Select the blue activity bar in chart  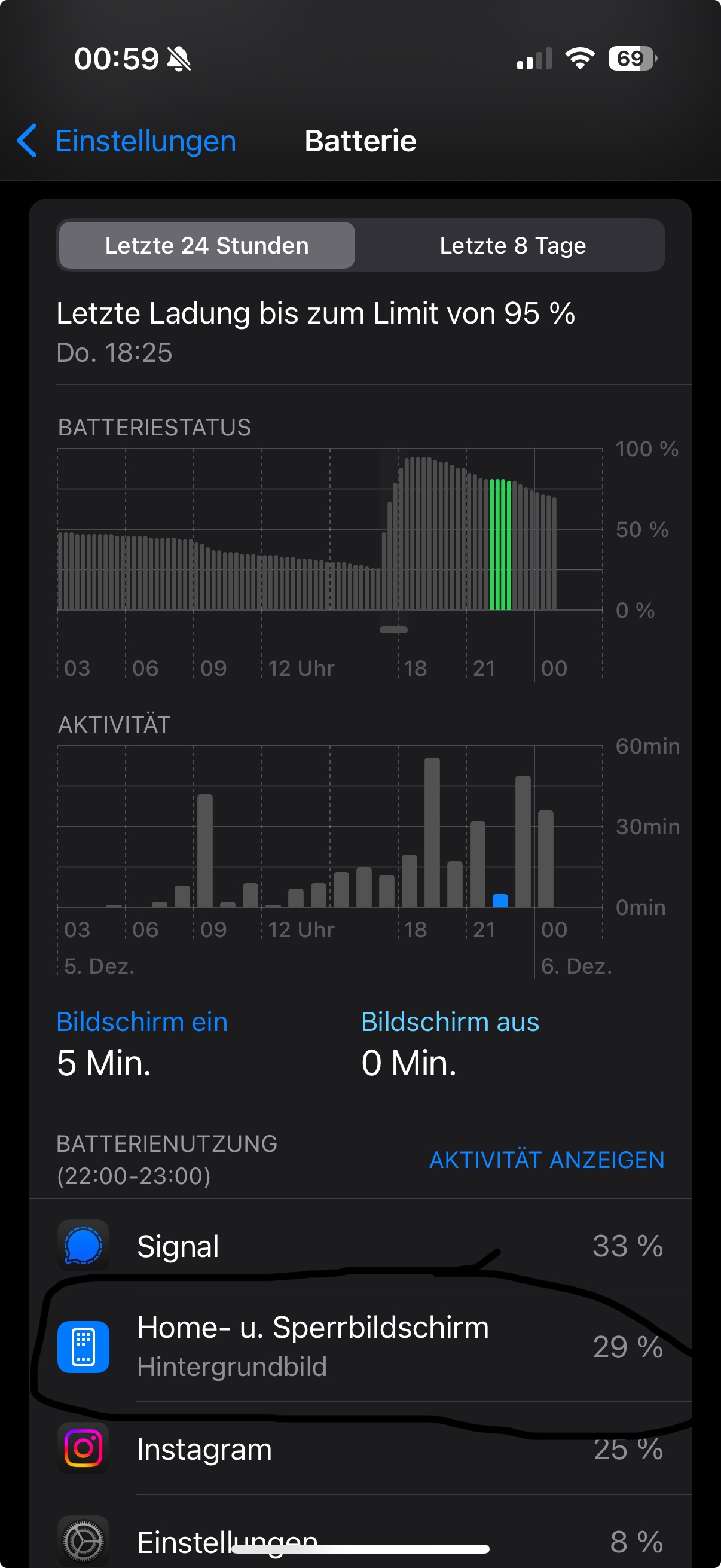pos(500,901)
